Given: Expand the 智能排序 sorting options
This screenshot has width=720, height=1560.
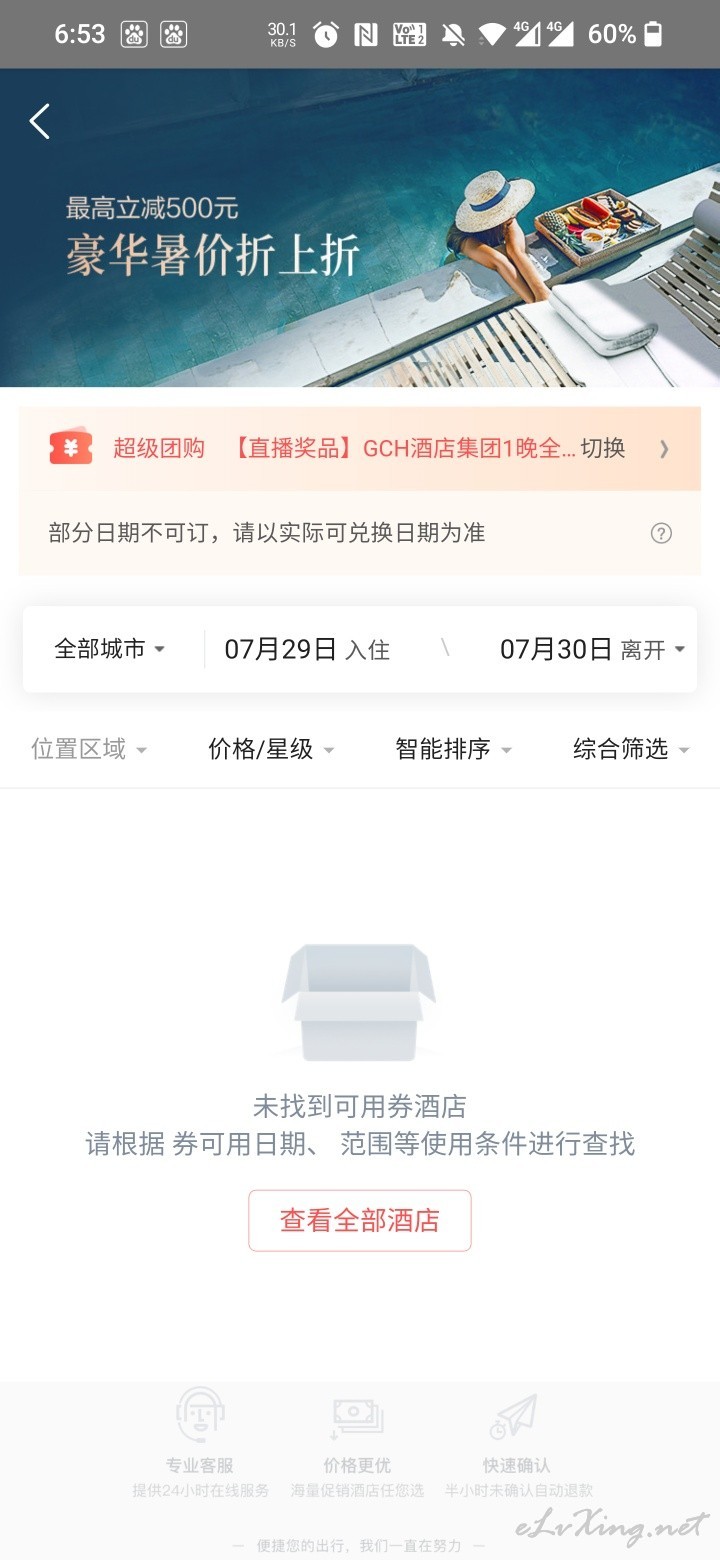Looking at the screenshot, I should pos(453,749).
